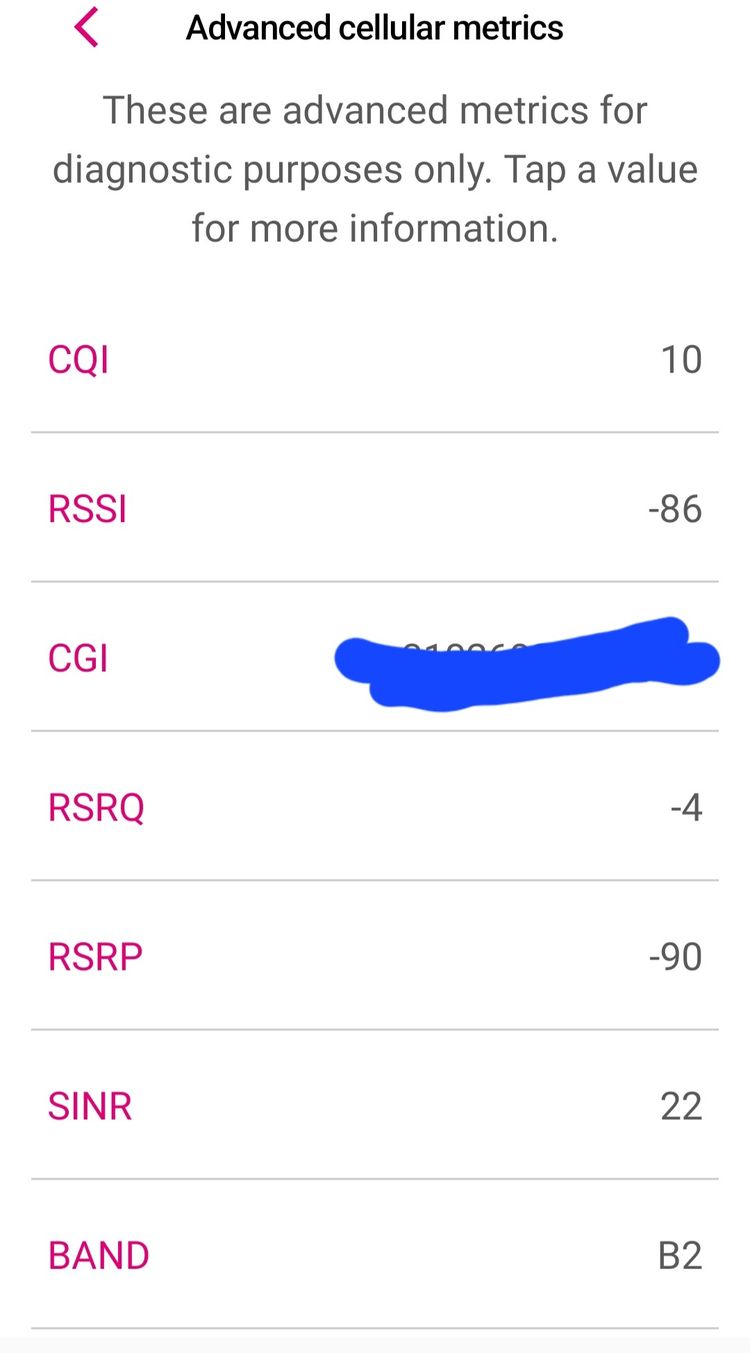Select the RSRP row
The image size is (750, 1353).
click(x=375, y=956)
